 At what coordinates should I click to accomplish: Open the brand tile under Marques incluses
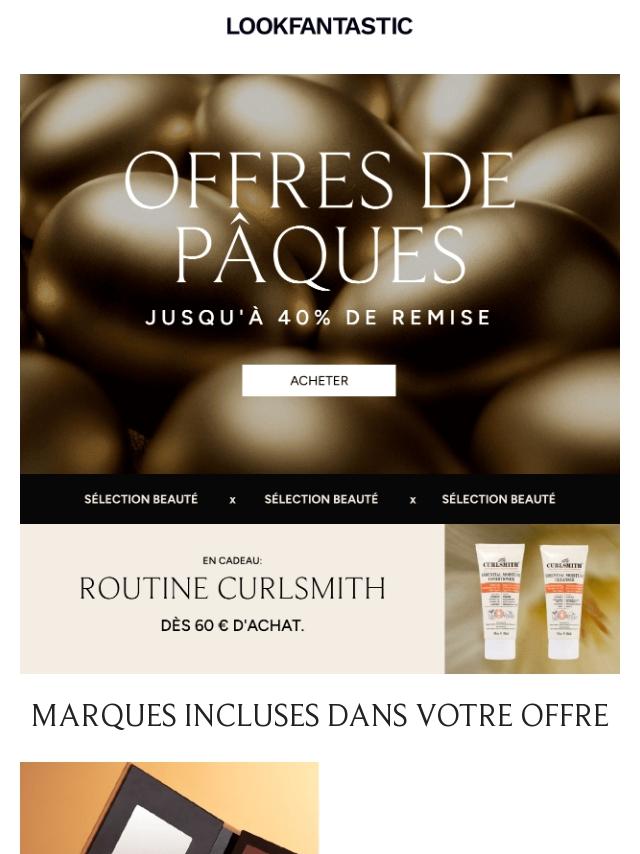169,807
